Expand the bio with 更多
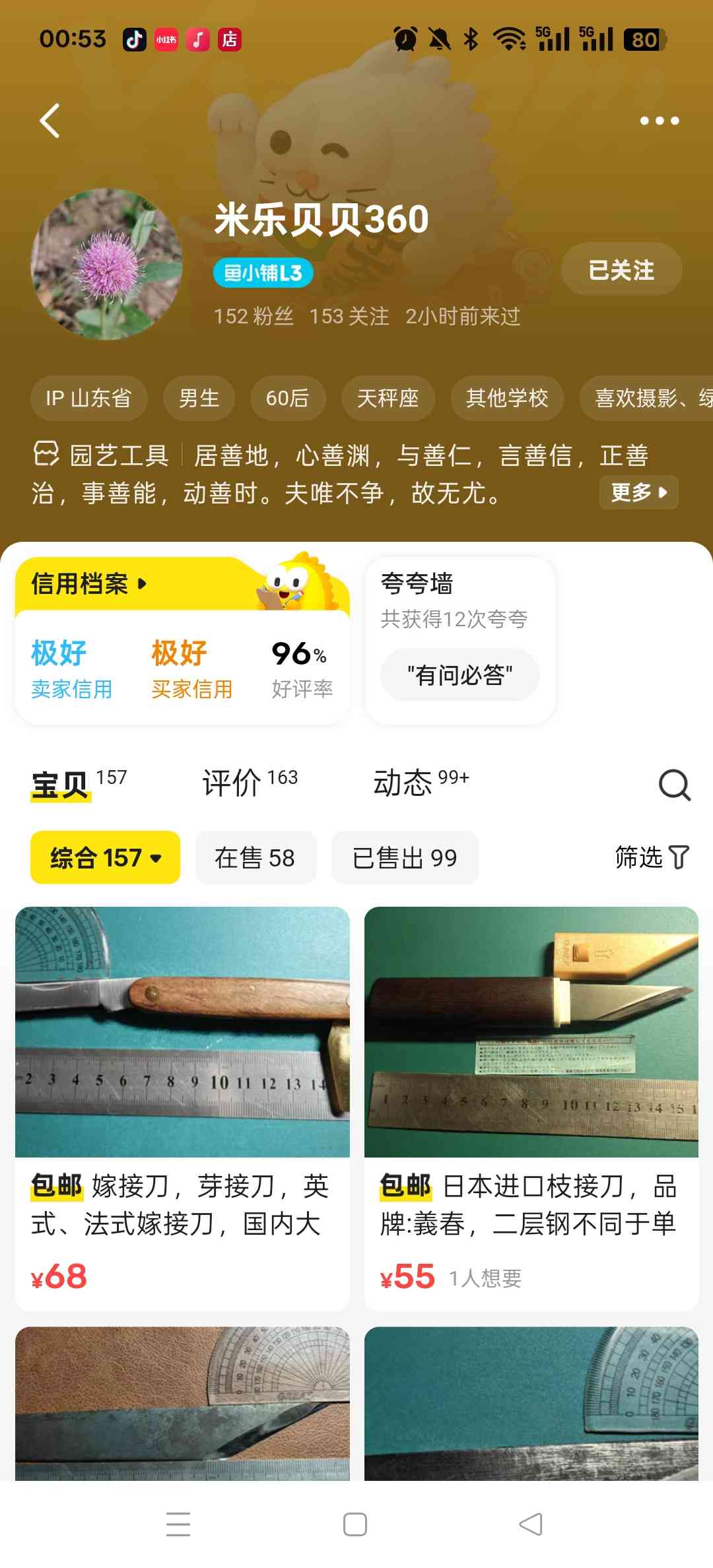The height and width of the screenshot is (1568, 713). tap(638, 492)
